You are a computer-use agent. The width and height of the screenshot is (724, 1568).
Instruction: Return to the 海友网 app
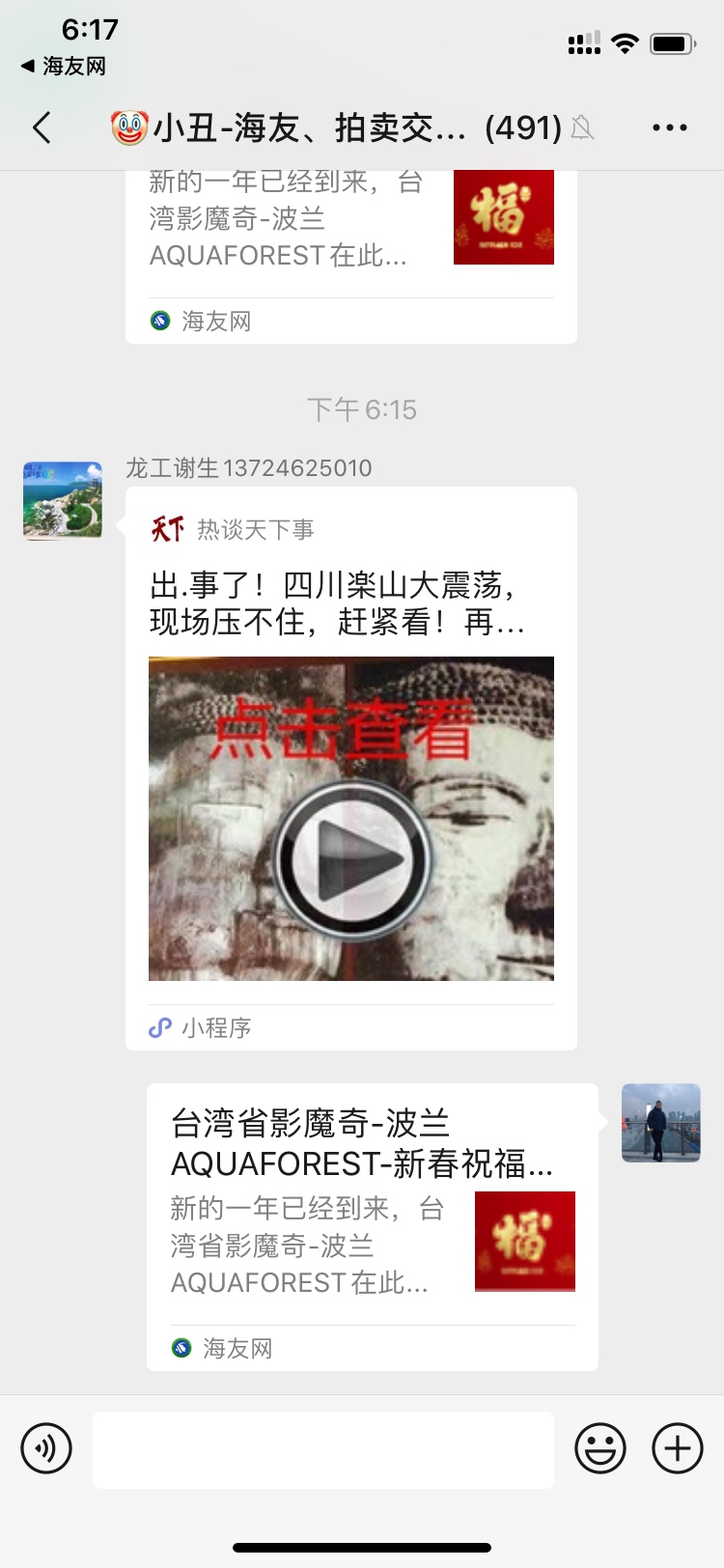coord(64,66)
